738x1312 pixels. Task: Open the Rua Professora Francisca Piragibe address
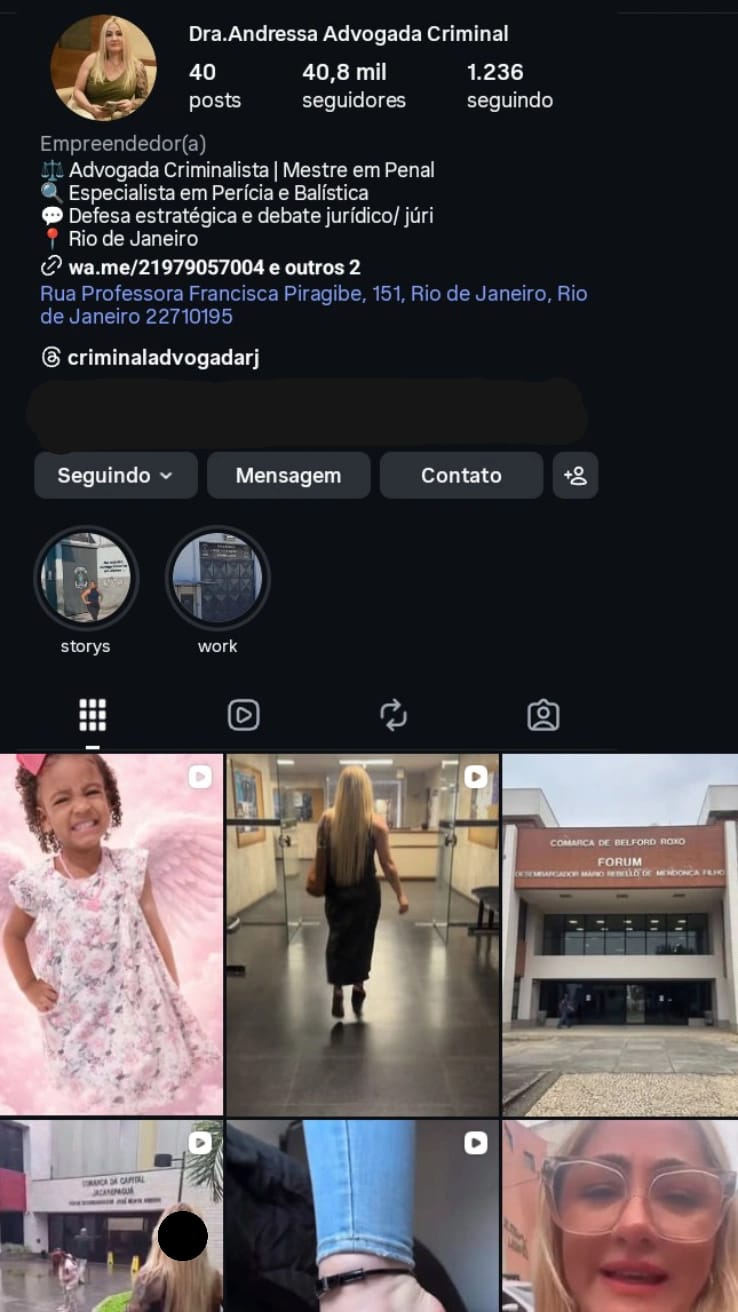pyautogui.click(x=313, y=304)
